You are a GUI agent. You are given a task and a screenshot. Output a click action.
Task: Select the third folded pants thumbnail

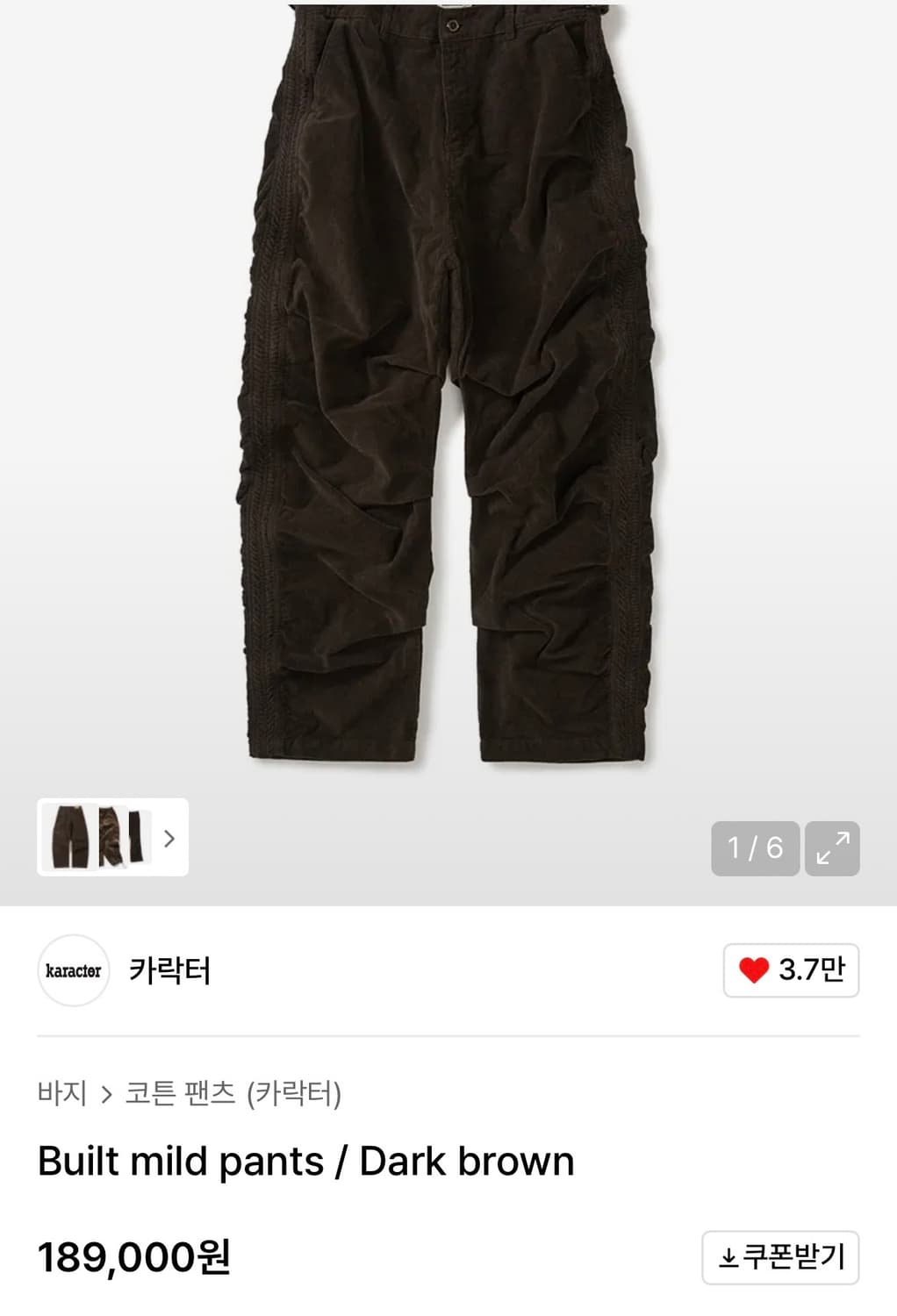139,839
